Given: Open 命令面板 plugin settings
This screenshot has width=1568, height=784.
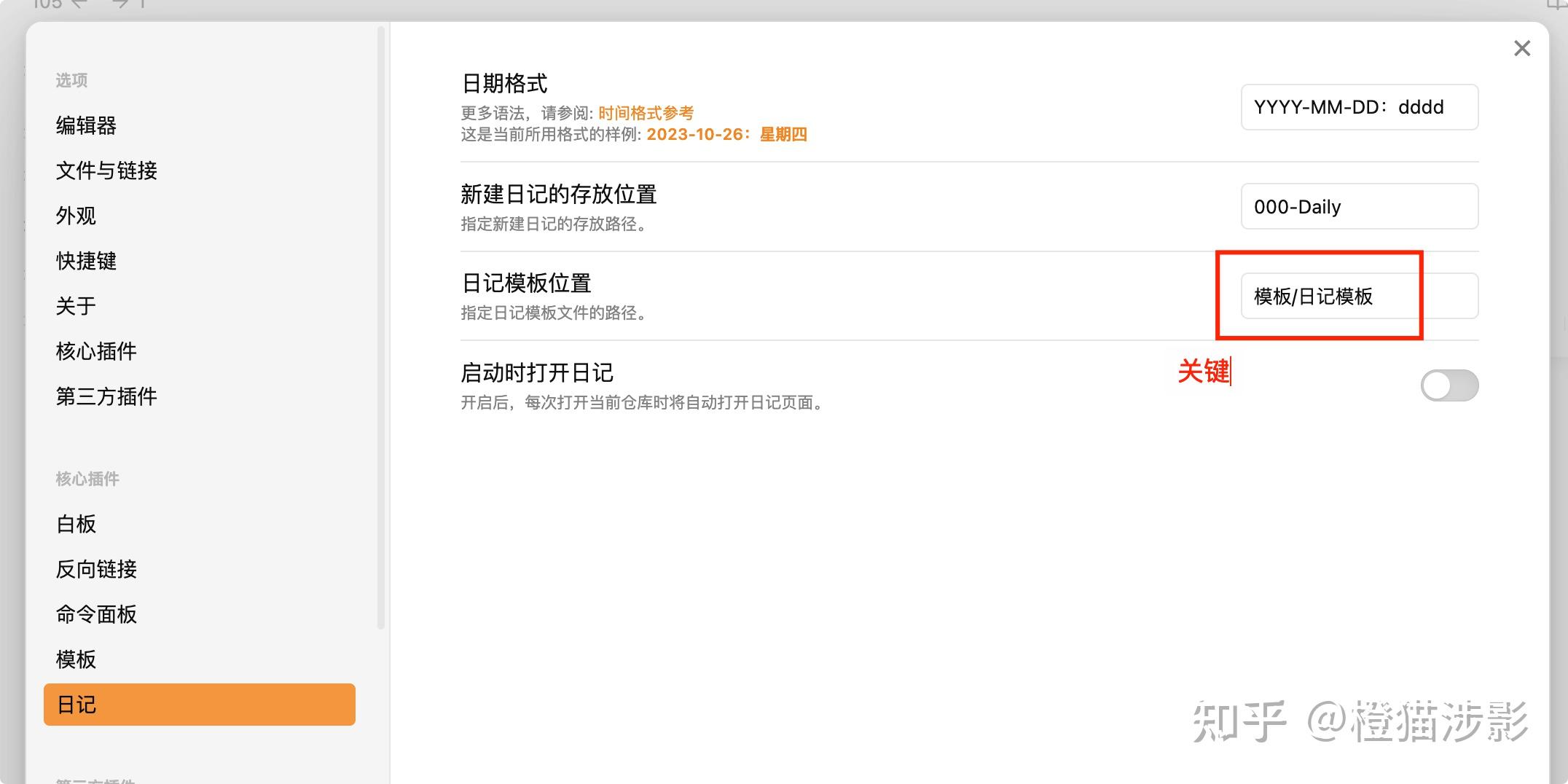Looking at the screenshot, I should 96,614.
